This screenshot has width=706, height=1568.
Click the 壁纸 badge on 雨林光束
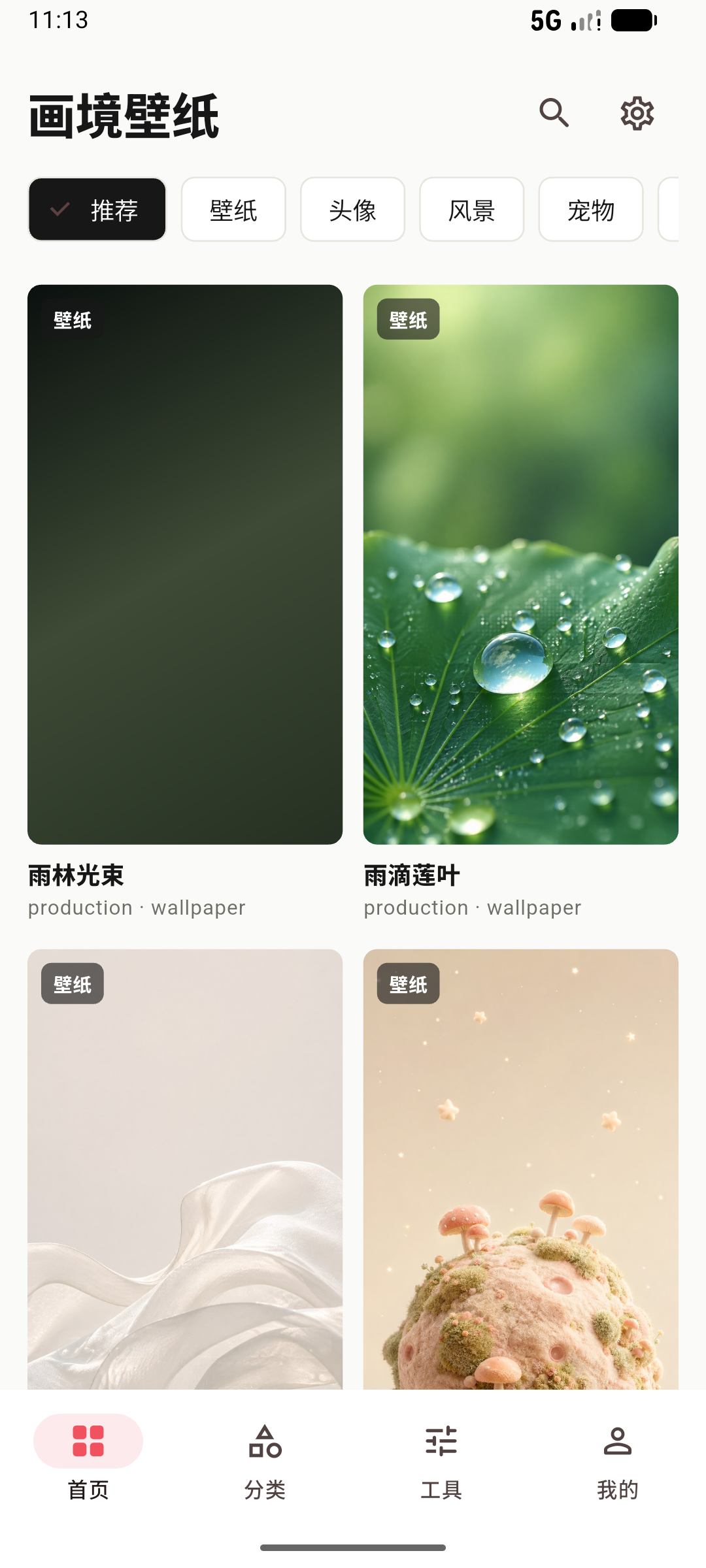pos(73,320)
